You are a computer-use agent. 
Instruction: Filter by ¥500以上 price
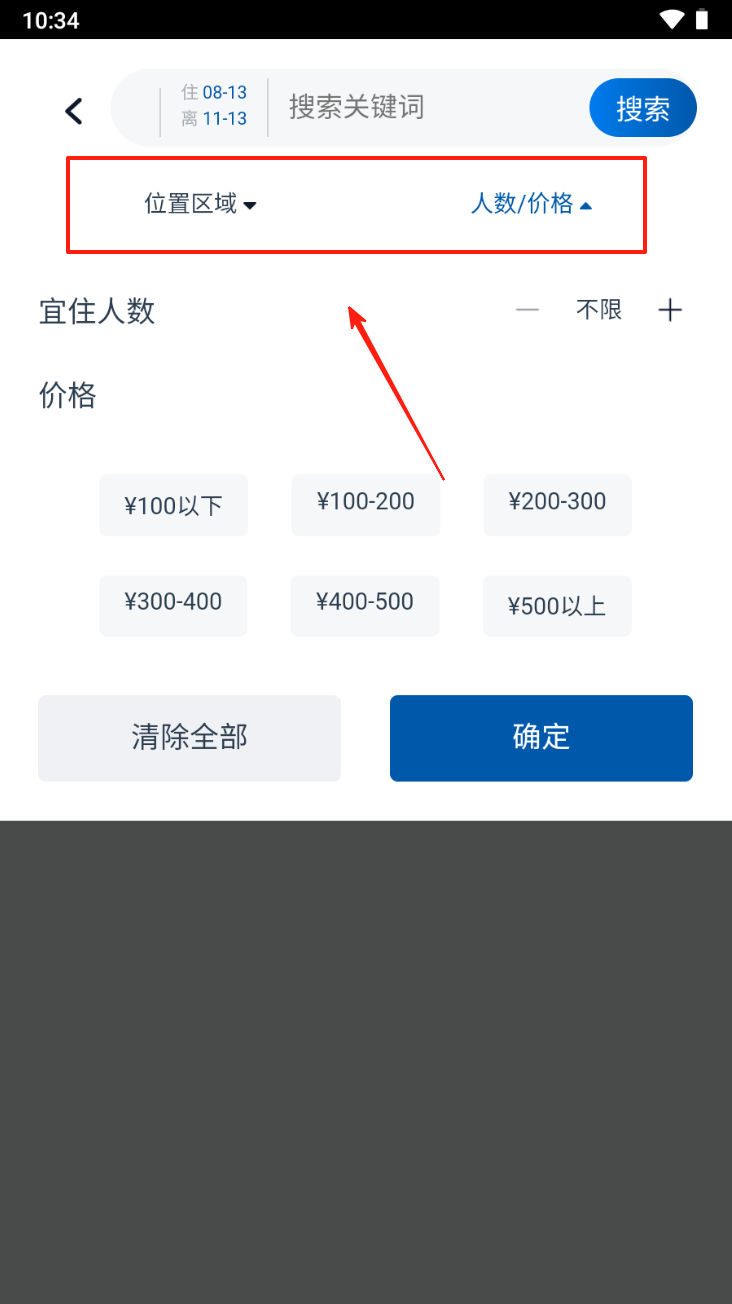[x=557, y=606]
